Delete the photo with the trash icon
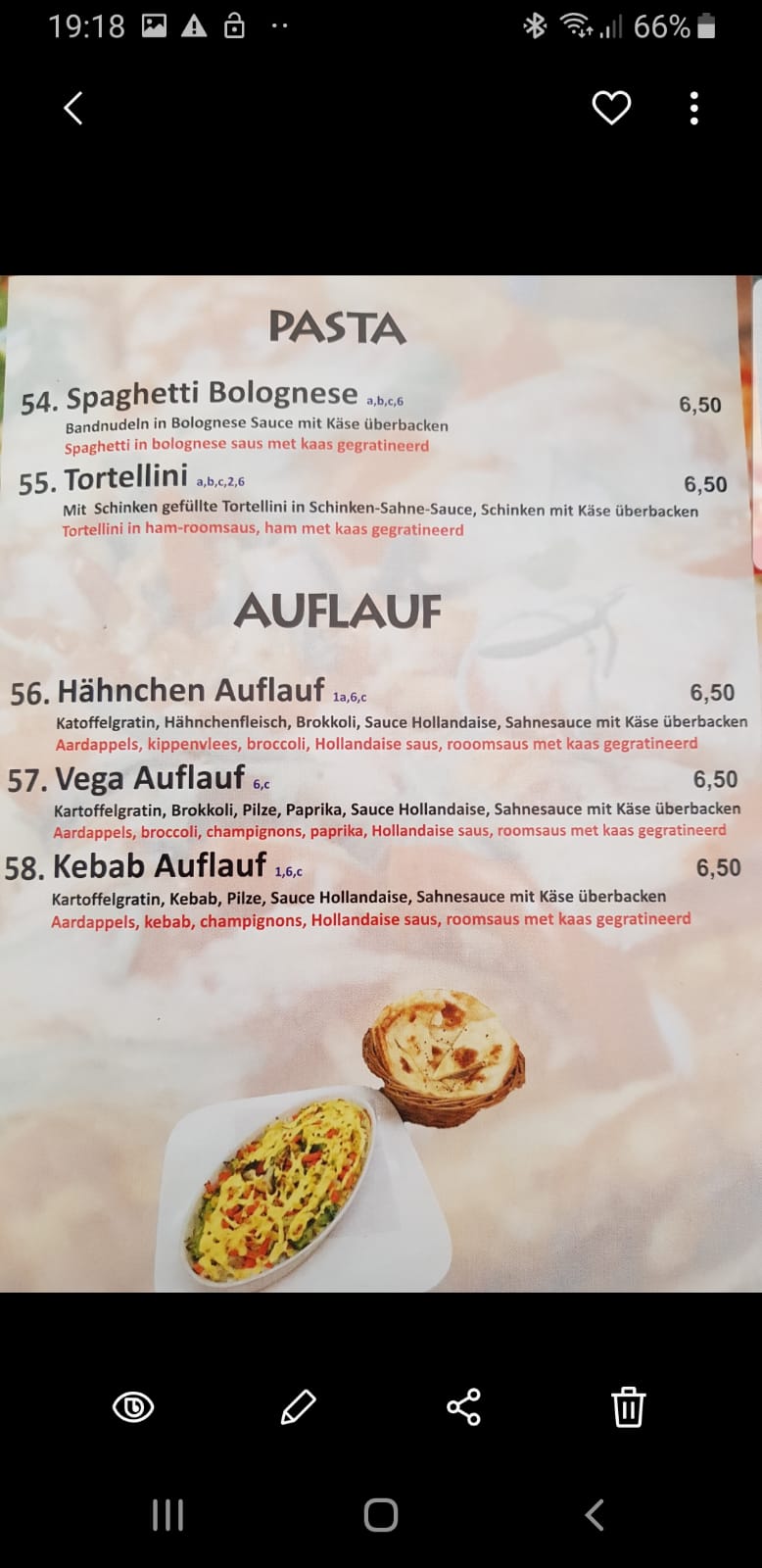This screenshot has width=762, height=1568. coord(628,1407)
